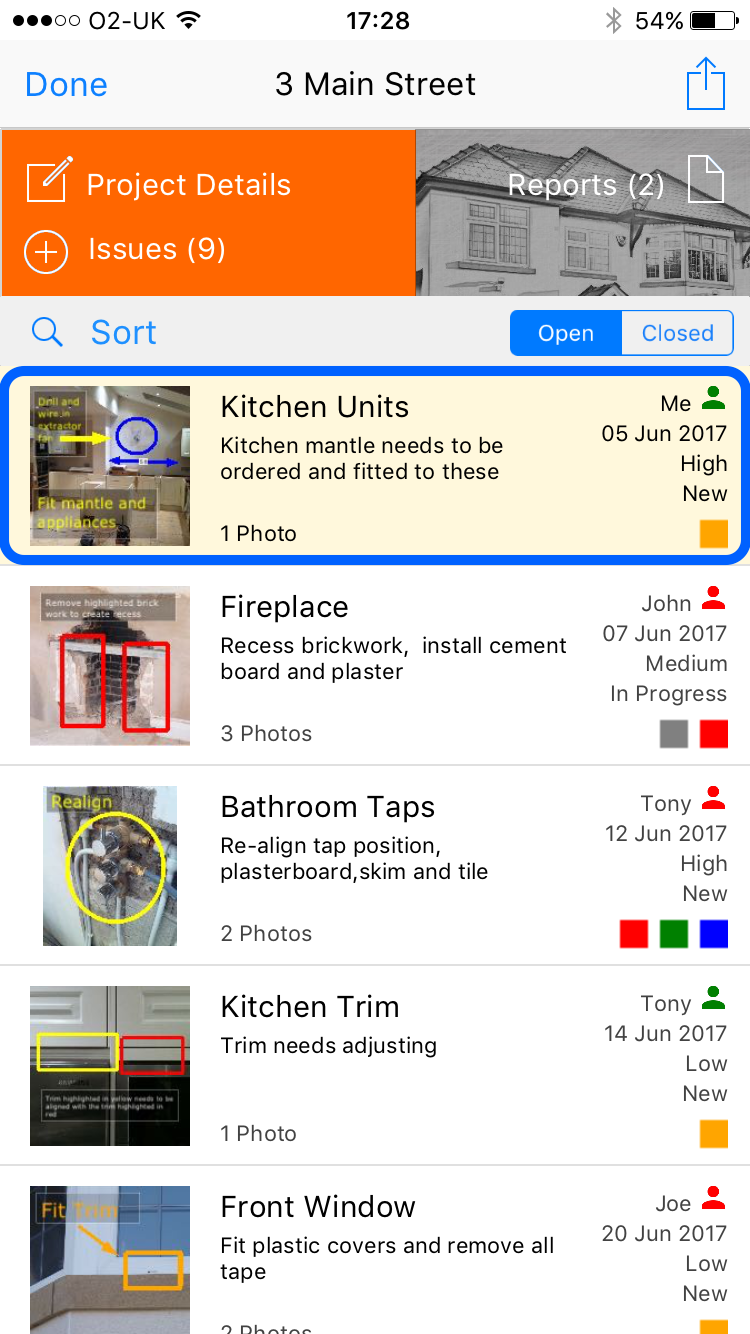Open the Fireplace issue
Viewport: 750px width, 1334px height.
[x=375, y=666]
